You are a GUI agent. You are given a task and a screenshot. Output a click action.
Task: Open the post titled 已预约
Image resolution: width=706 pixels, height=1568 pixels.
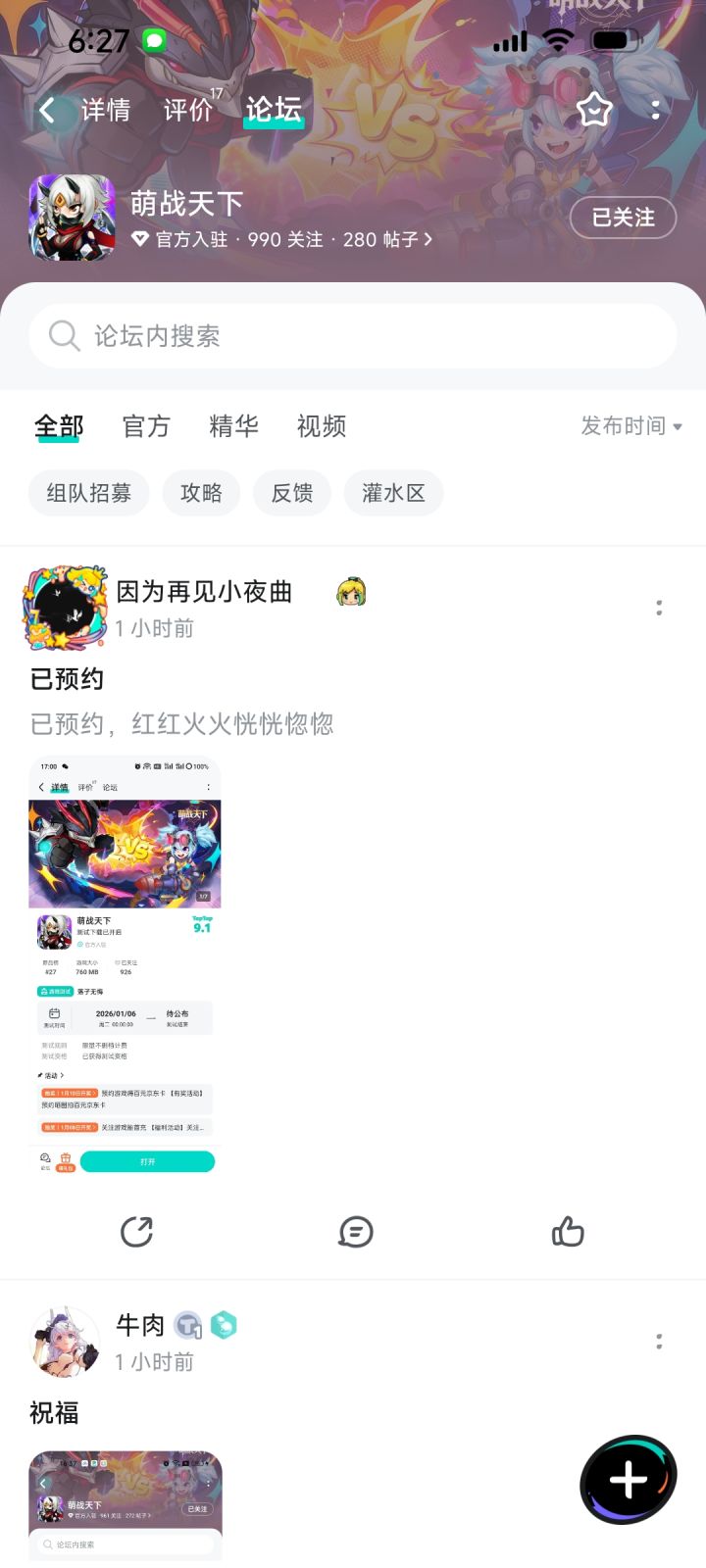[67, 678]
